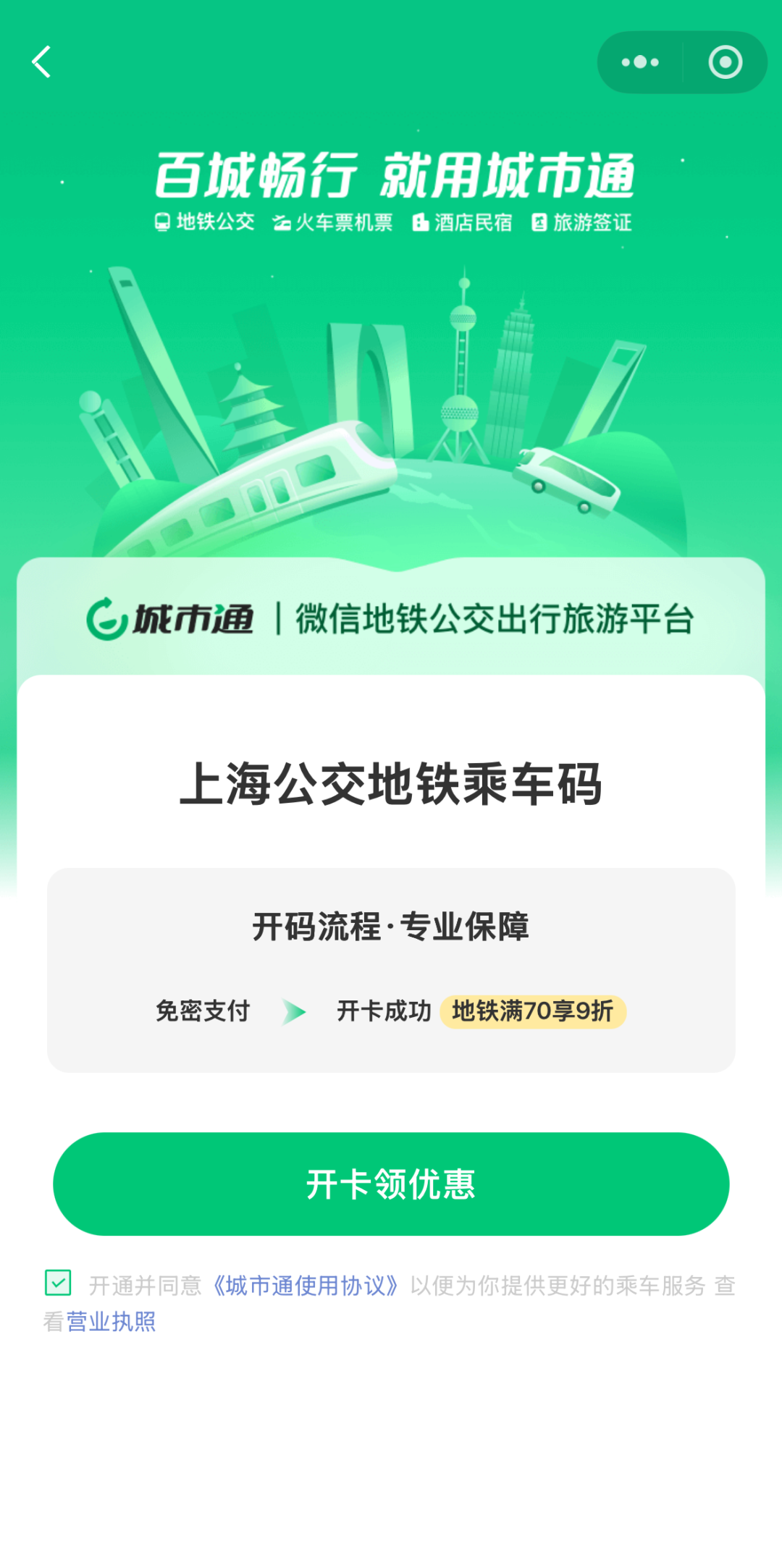Click the 火车票机票 train-ticket icon
782x1568 pixels.
coord(281,223)
